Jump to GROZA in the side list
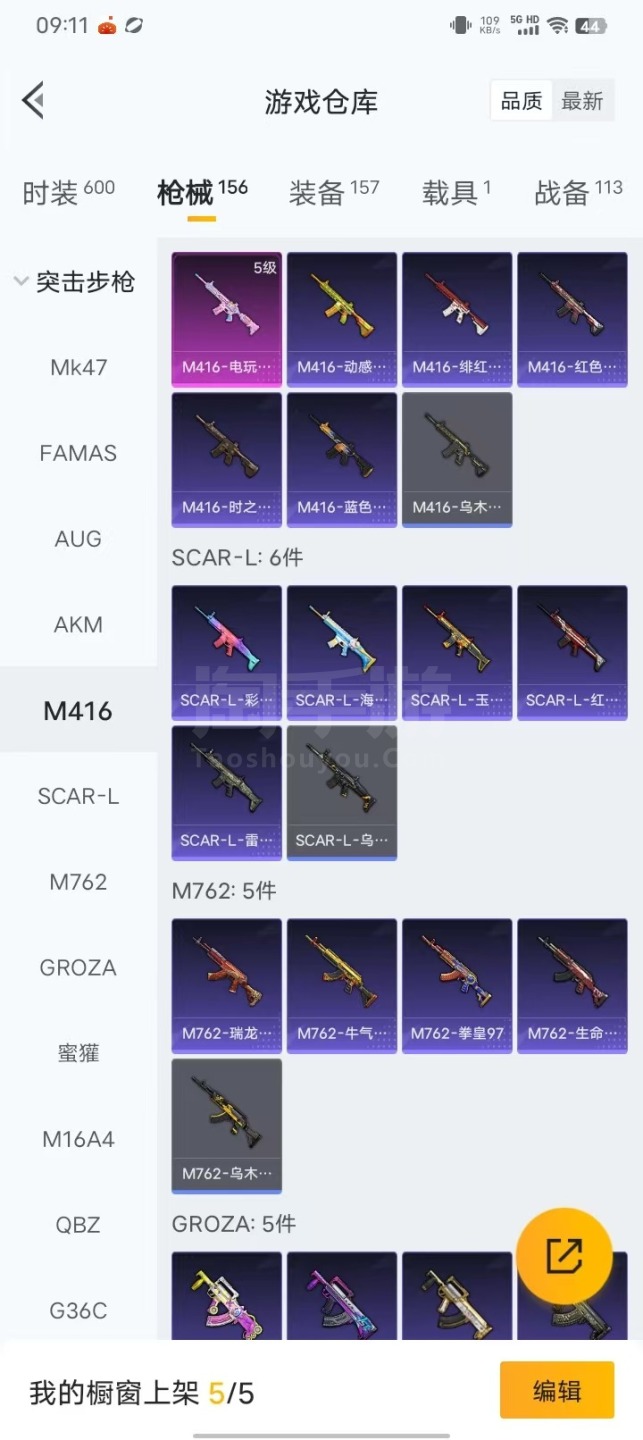The height and width of the screenshot is (1440, 643). click(x=78, y=968)
